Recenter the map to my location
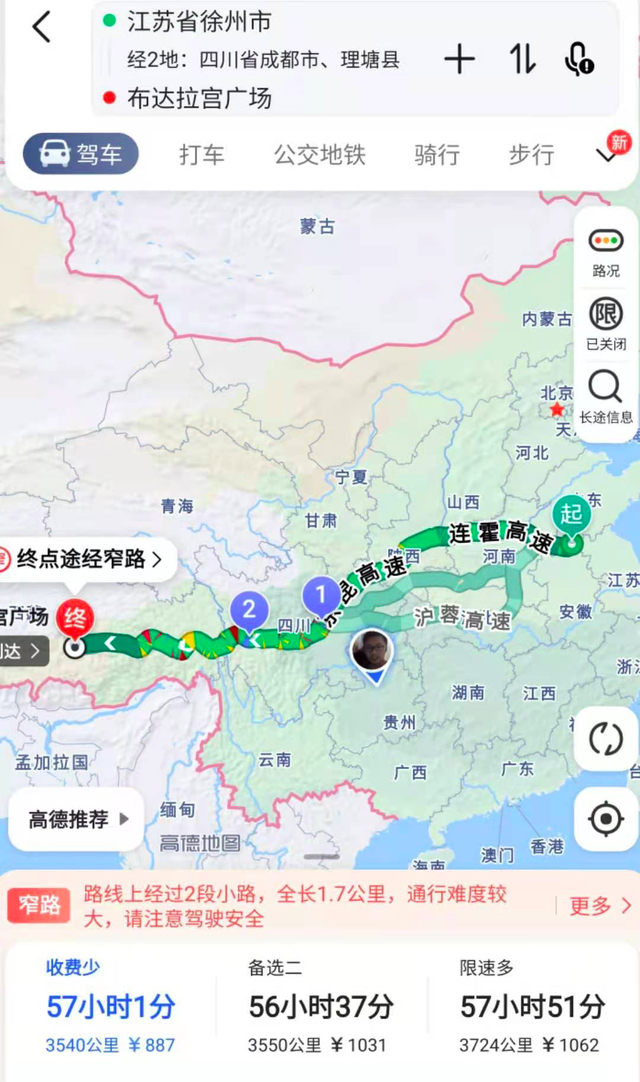The image size is (640, 1082). [x=606, y=819]
